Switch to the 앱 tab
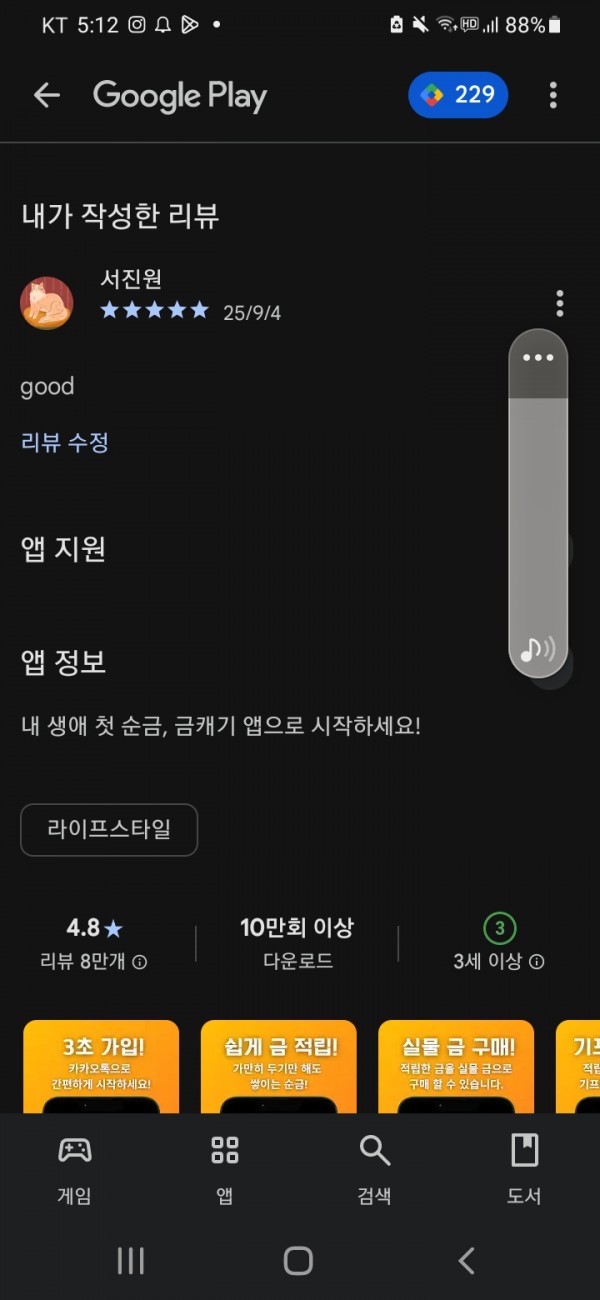The image size is (600, 1300). pyautogui.click(x=225, y=1169)
